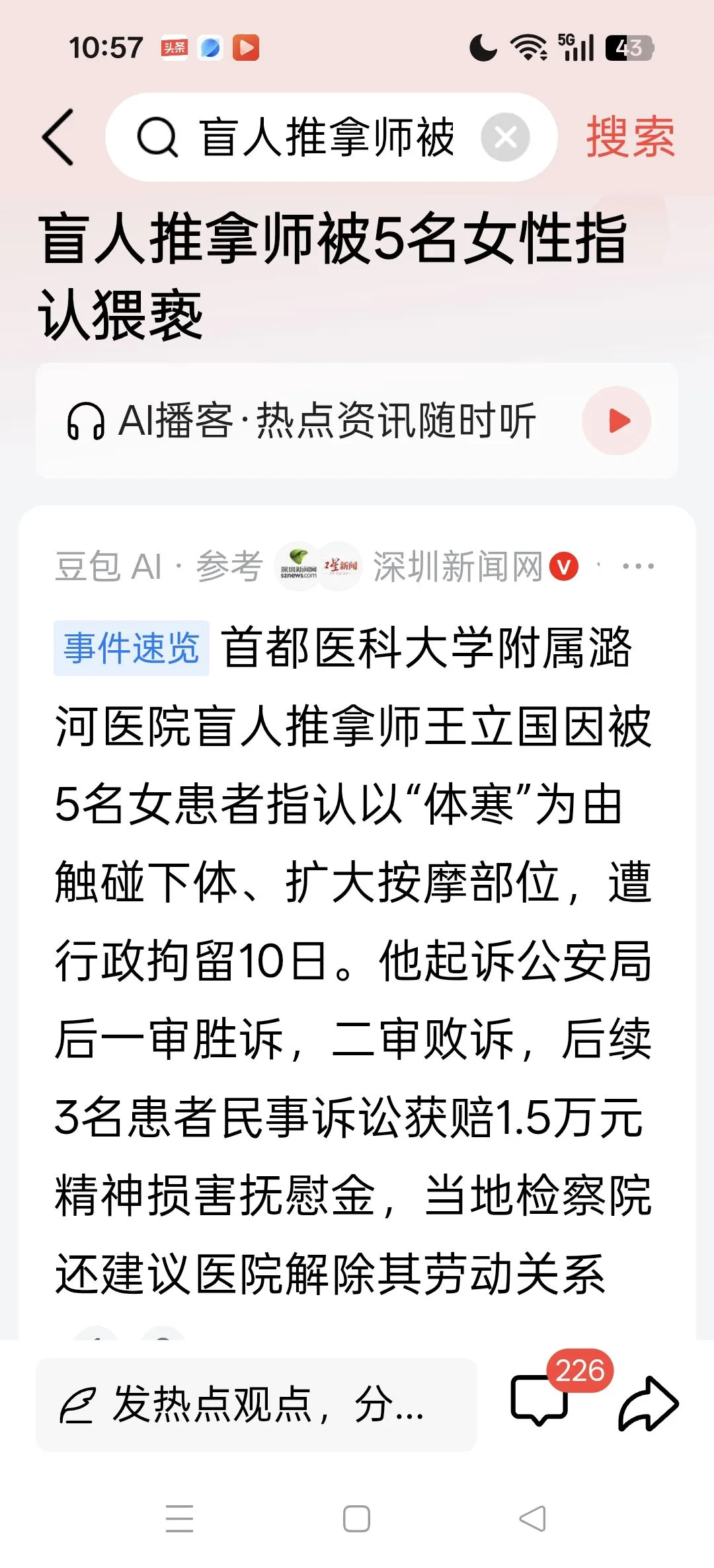Share this hot topic
Viewport: 714px width, 1568px height.
(649, 1403)
